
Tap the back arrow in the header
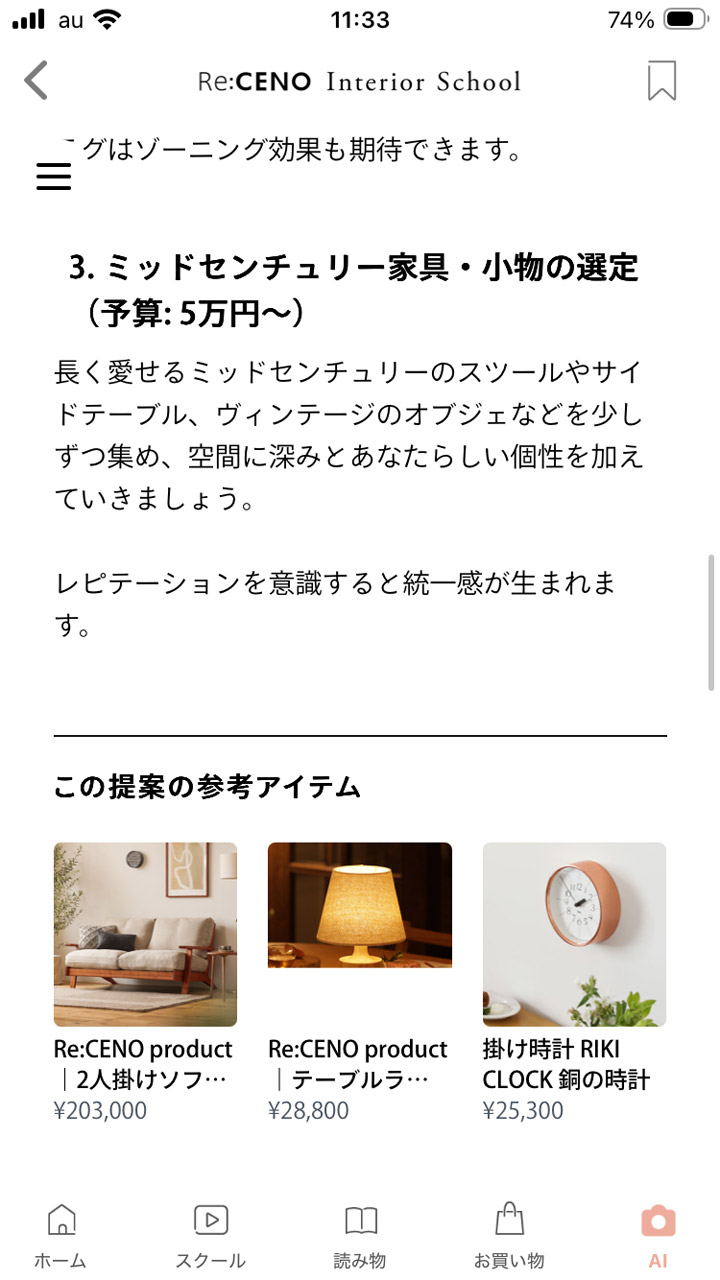37,82
